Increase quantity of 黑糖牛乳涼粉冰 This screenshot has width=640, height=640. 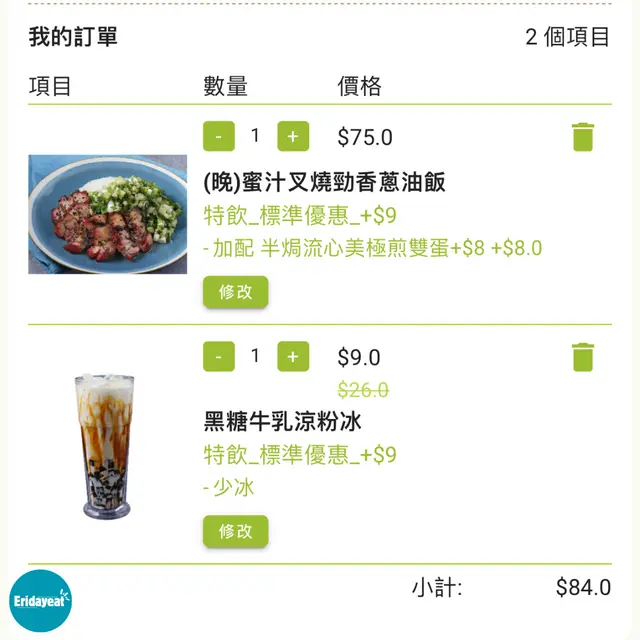click(x=293, y=356)
